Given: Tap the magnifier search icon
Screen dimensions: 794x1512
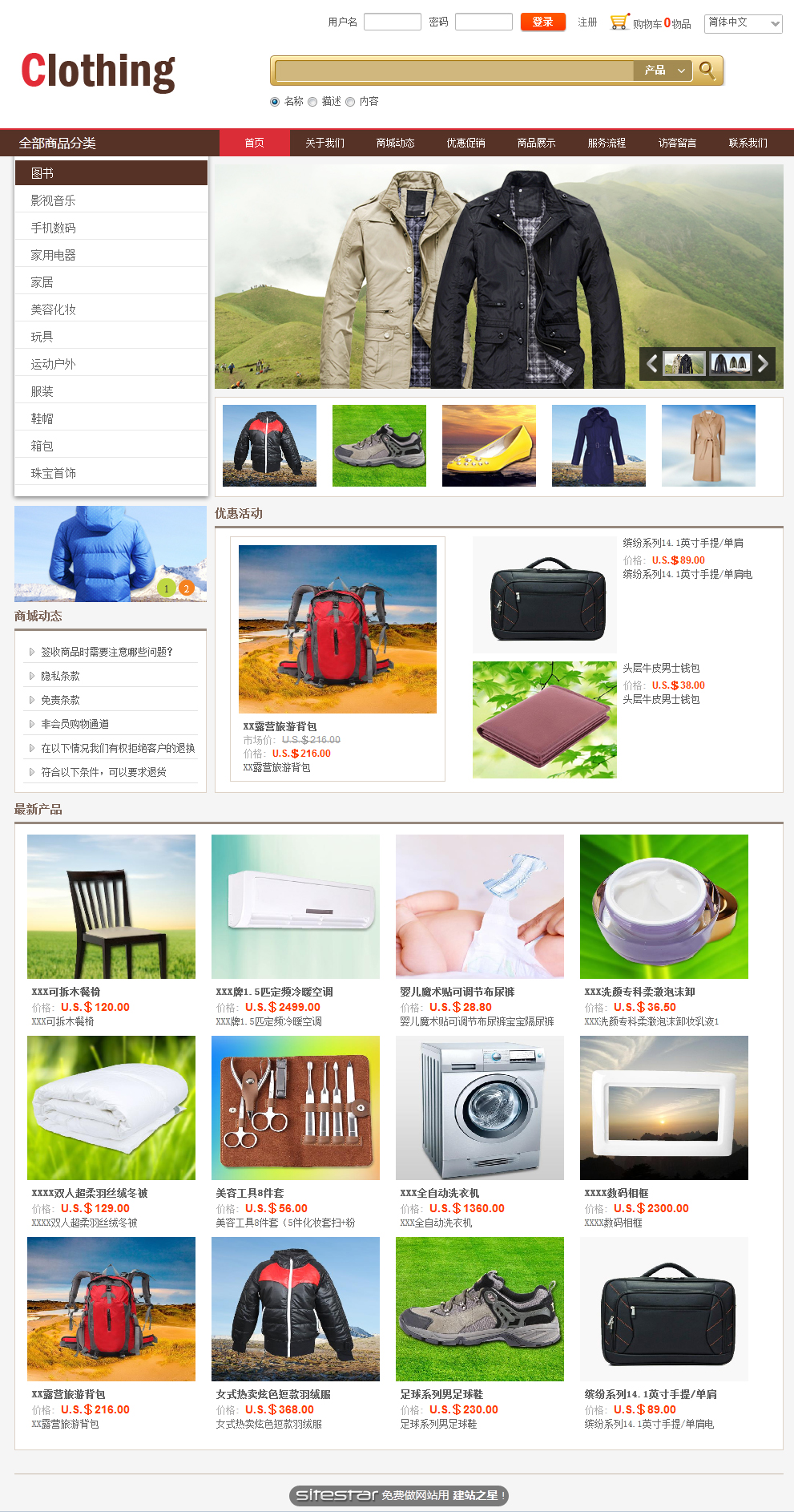Looking at the screenshot, I should pyautogui.click(x=707, y=71).
